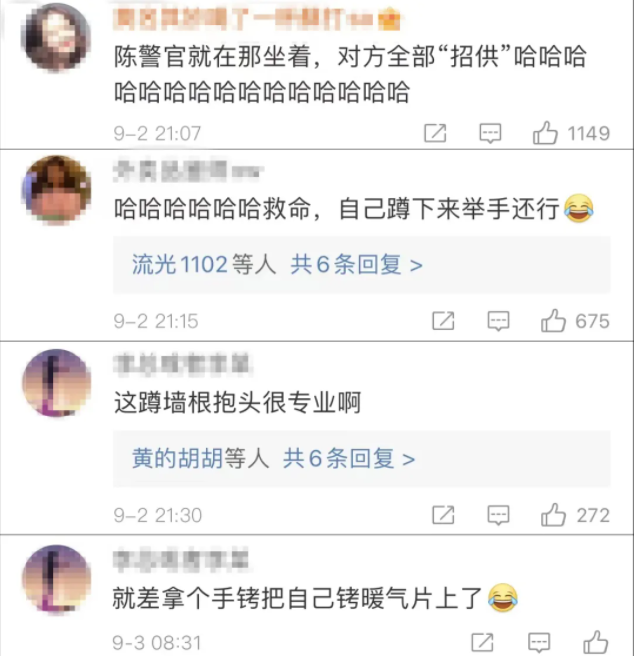This screenshot has height=656, width=634.
Task: Share the 救命 comment posted 21:15
Action: 442,321
